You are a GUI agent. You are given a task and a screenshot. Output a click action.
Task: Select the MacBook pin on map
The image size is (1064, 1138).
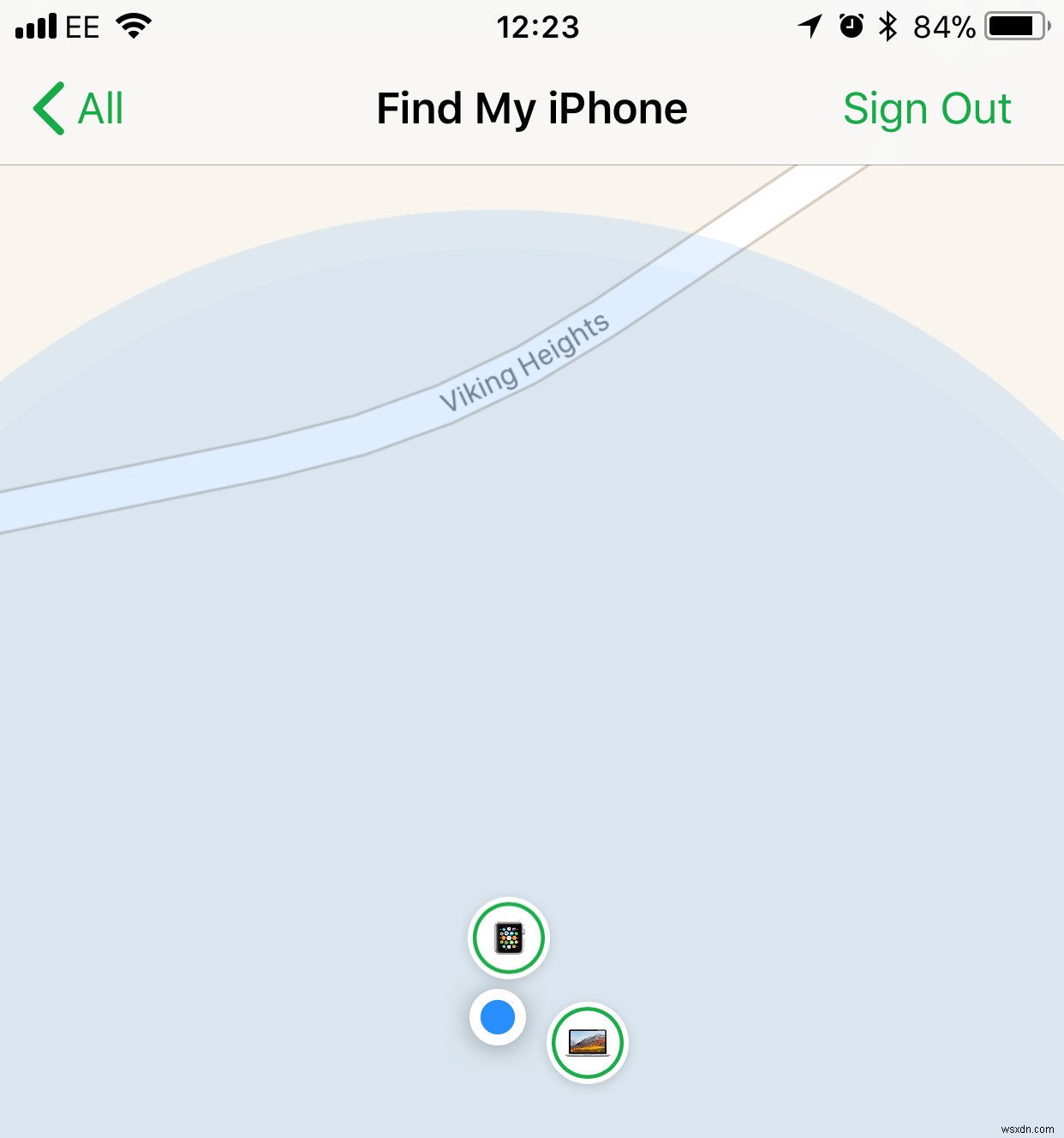tap(588, 1042)
